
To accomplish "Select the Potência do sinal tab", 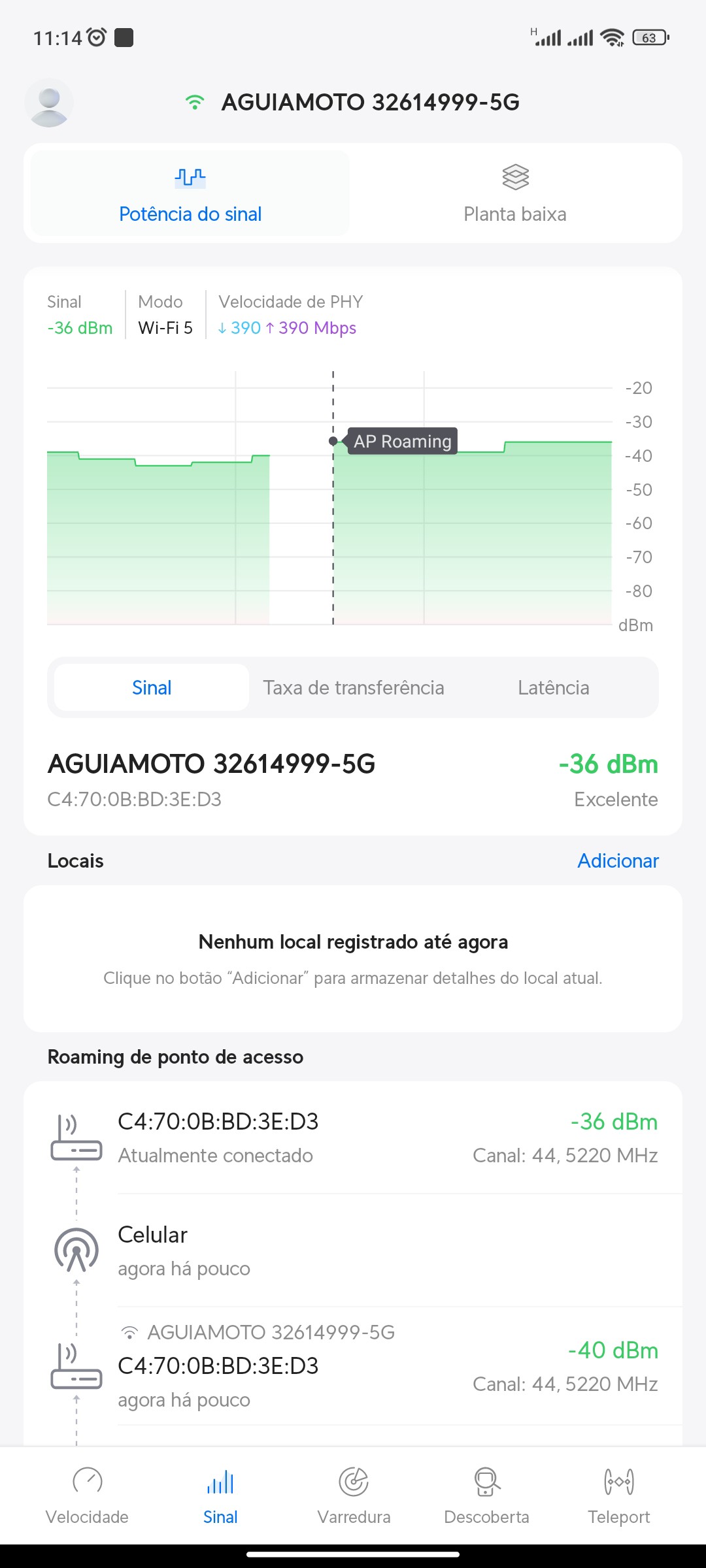I will point(190,194).
